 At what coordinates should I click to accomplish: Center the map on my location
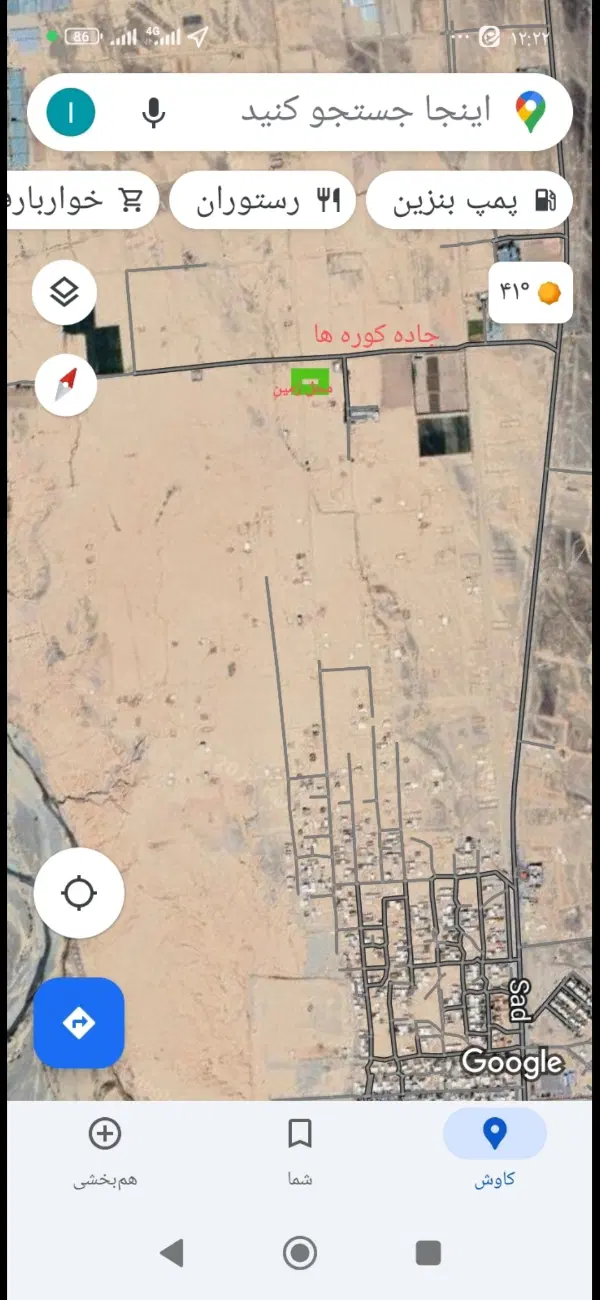79,893
